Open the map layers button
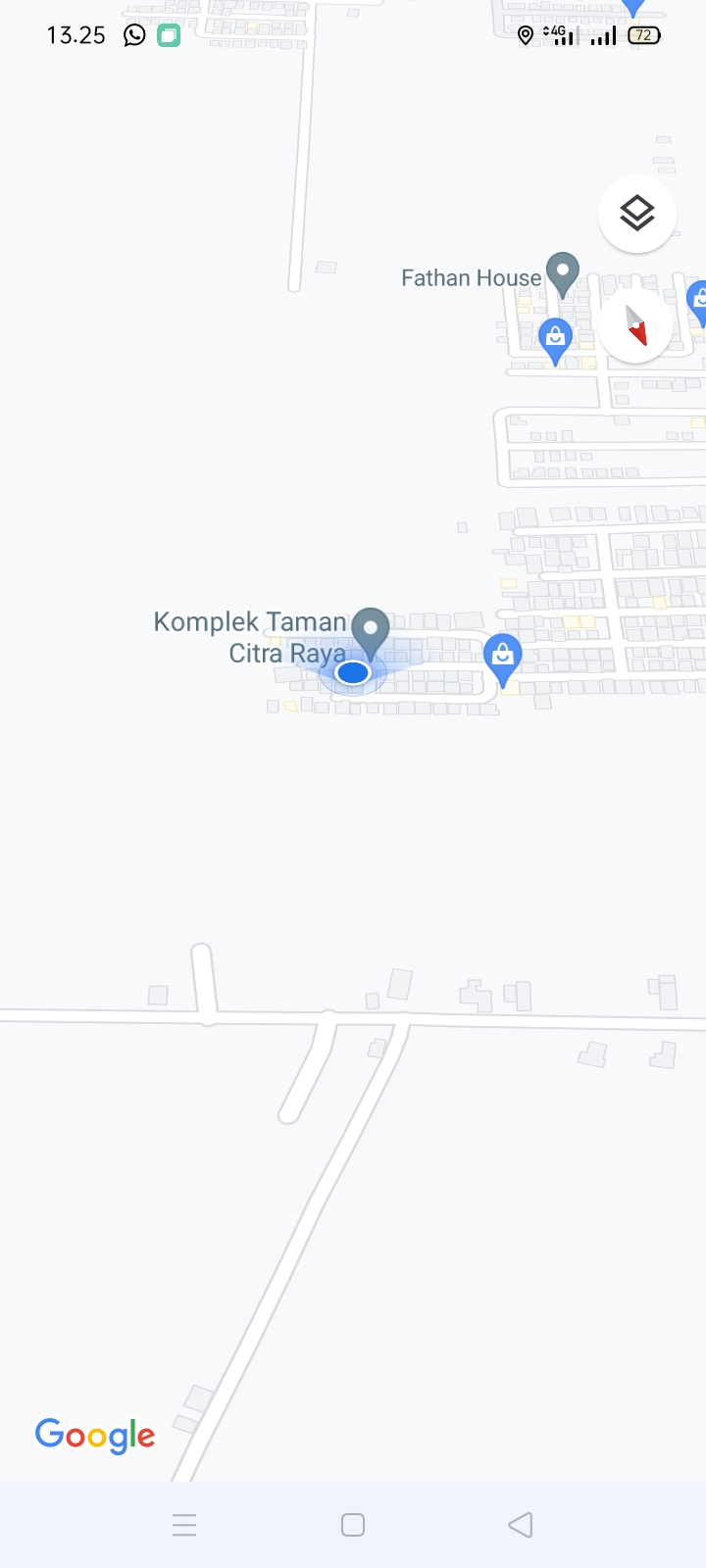This screenshot has height=1568, width=706. (636, 213)
